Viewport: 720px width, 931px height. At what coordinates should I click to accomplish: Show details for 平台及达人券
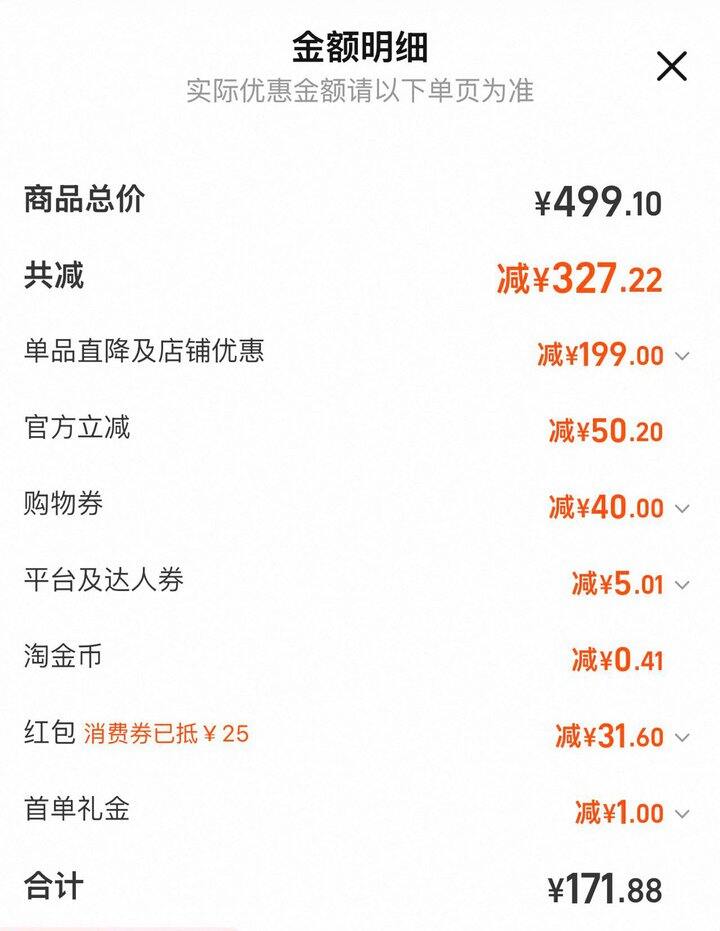682,584
